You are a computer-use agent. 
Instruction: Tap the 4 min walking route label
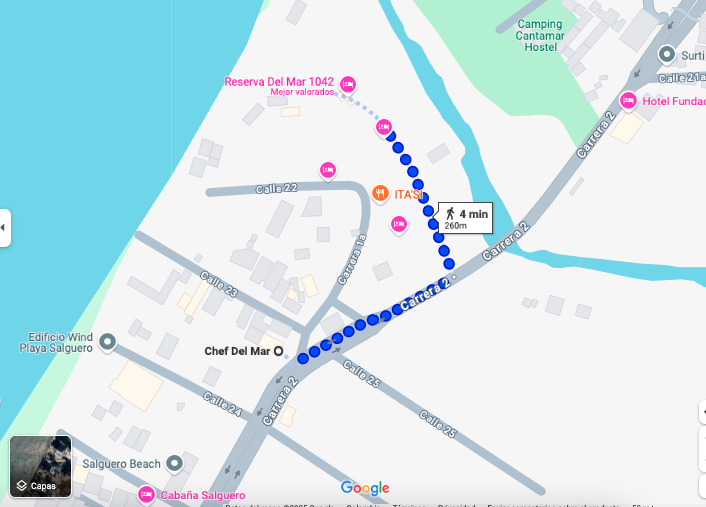coord(465,218)
